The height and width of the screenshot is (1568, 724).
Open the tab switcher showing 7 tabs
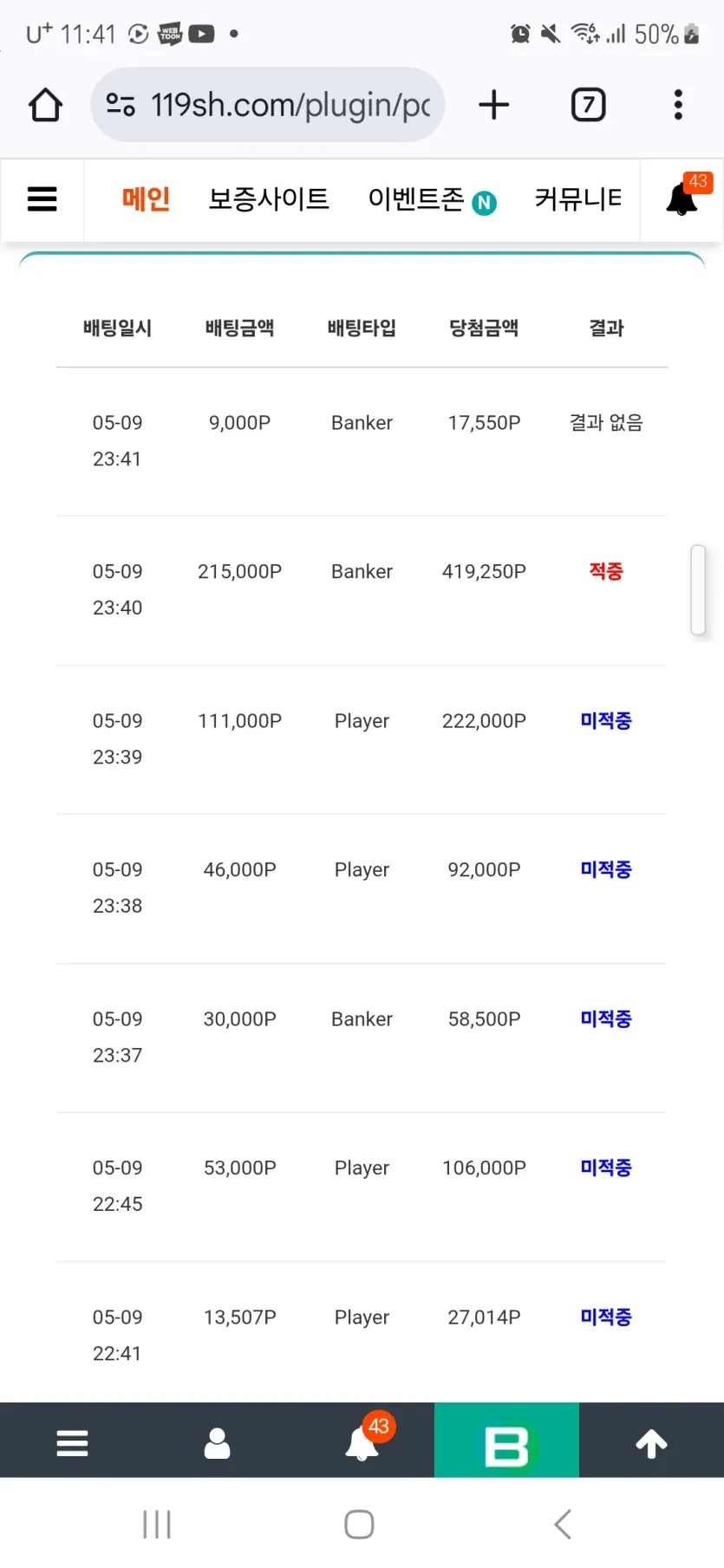pyautogui.click(x=588, y=105)
